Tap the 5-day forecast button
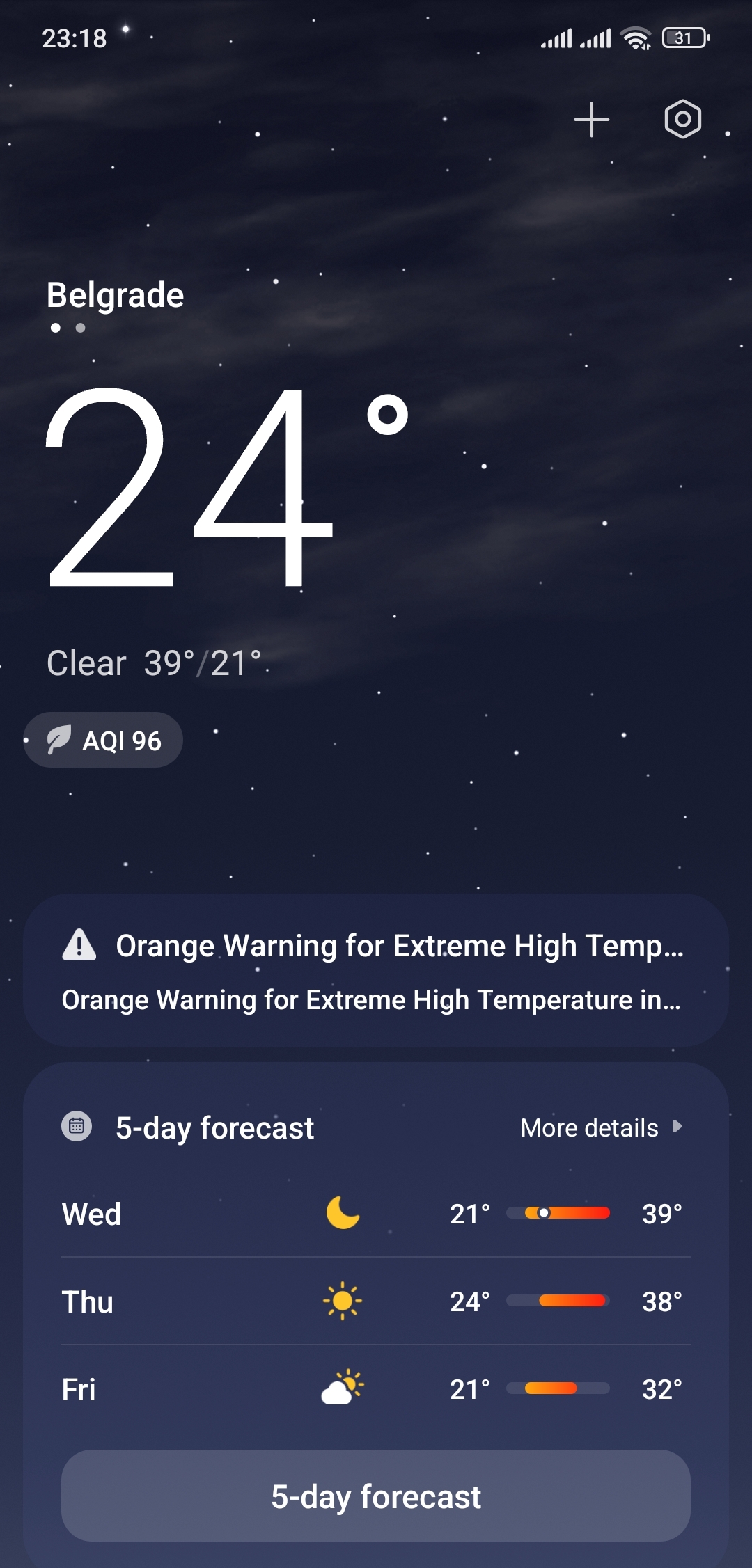 376,1496
